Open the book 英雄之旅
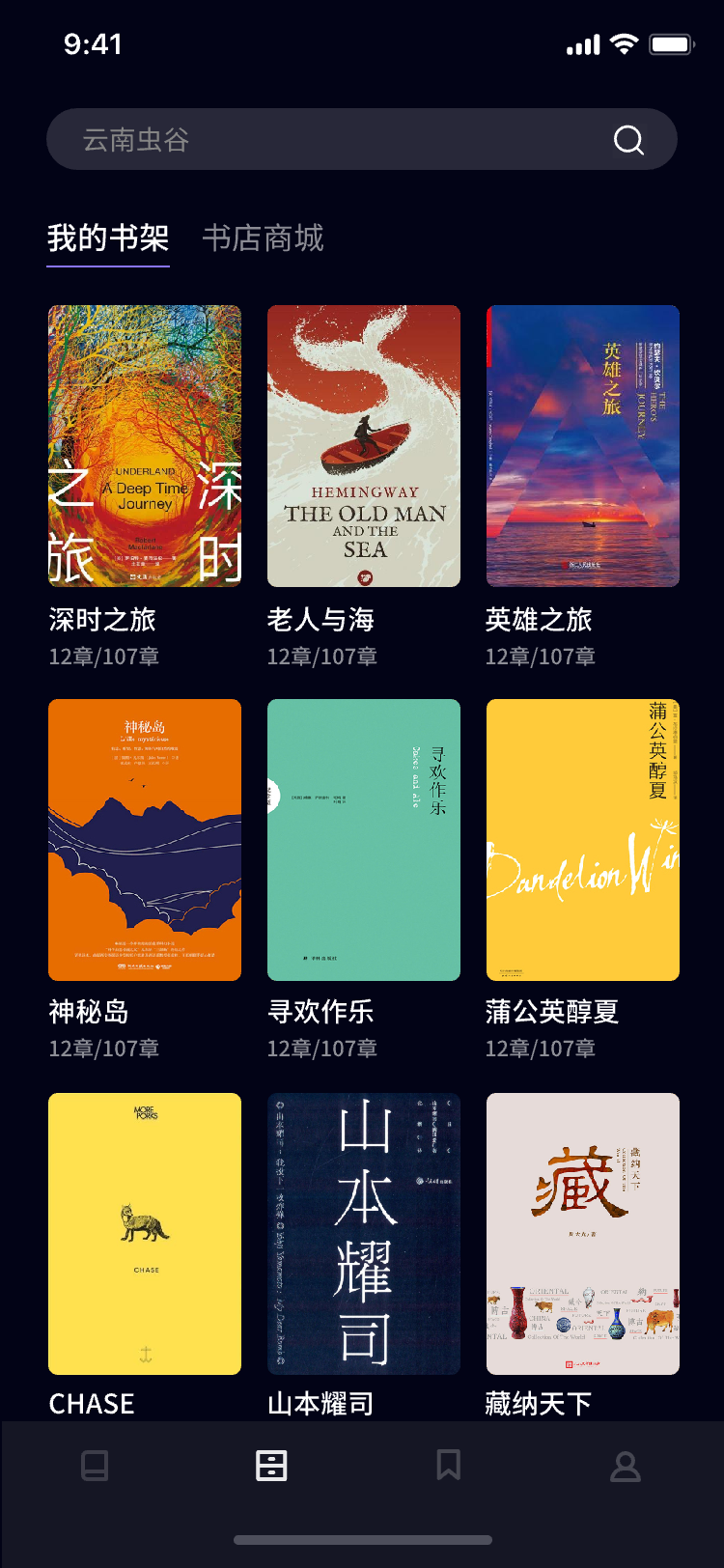 click(583, 446)
